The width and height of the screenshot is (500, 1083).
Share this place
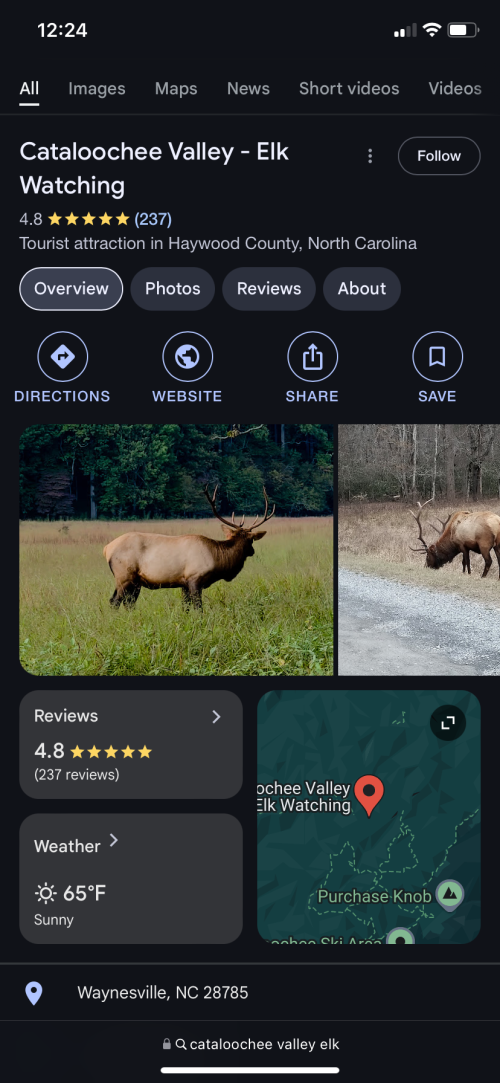click(312, 368)
